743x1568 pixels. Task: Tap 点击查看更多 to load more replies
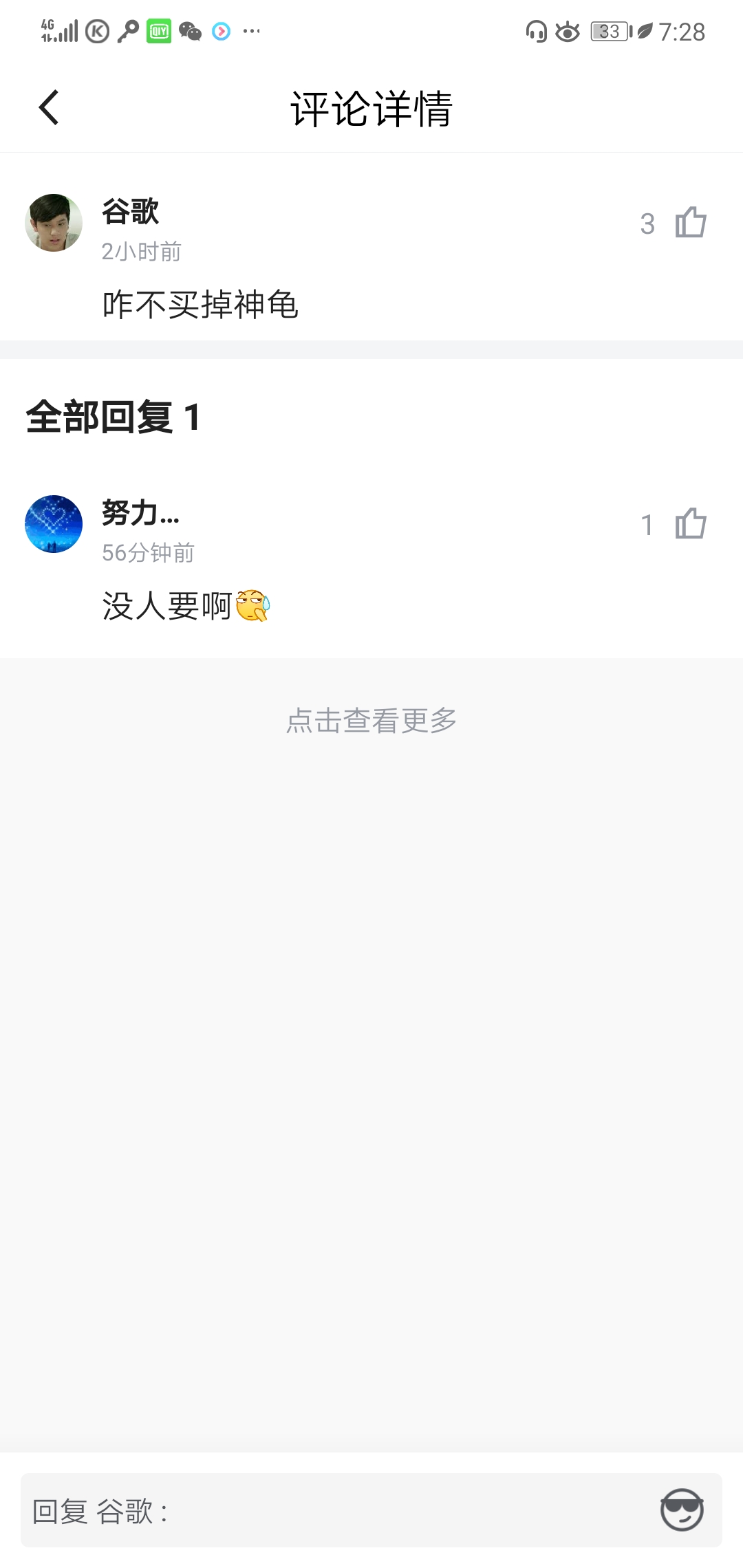pyautogui.click(x=371, y=721)
